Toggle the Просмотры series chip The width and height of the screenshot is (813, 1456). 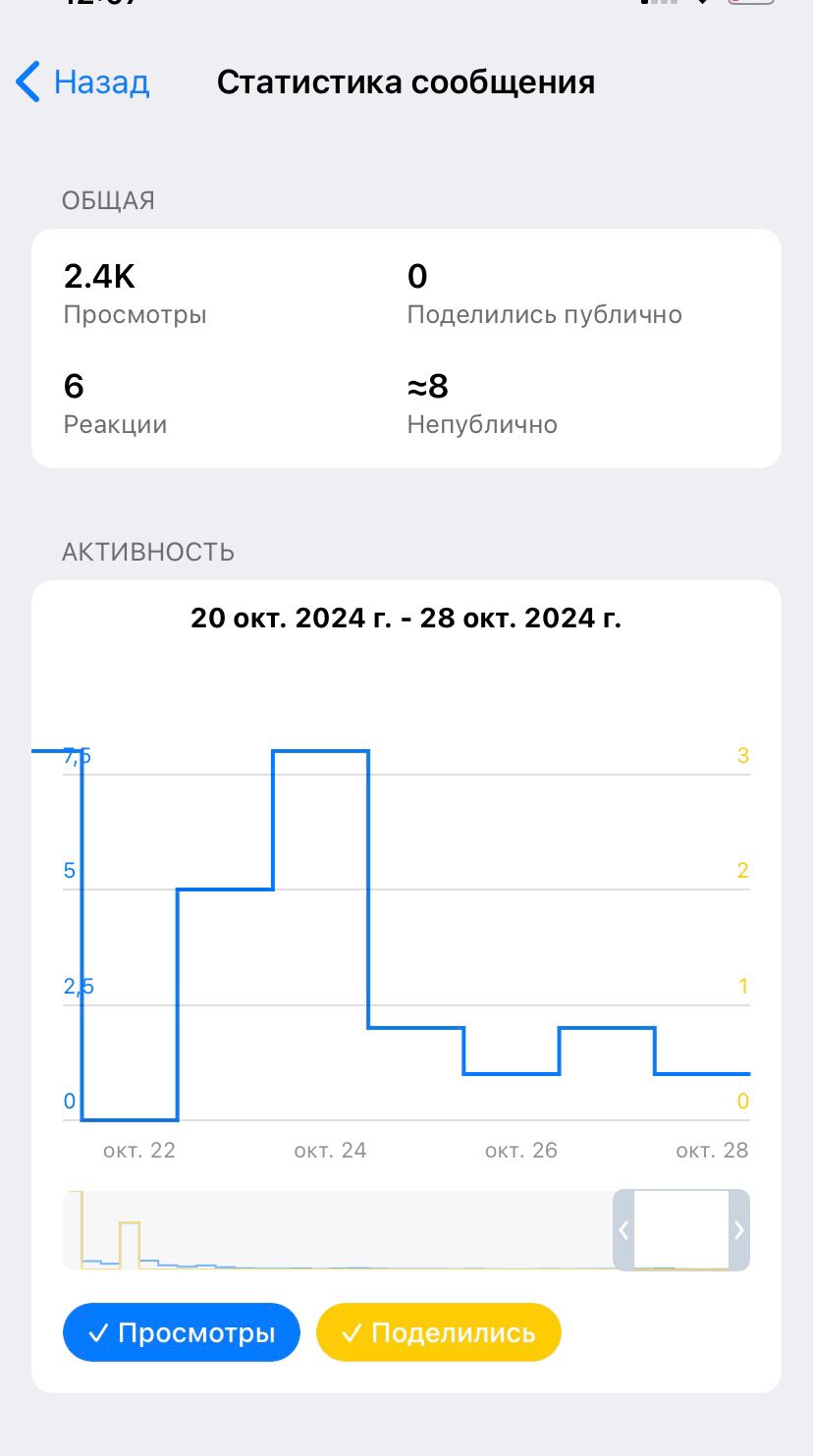click(x=181, y=1332)
